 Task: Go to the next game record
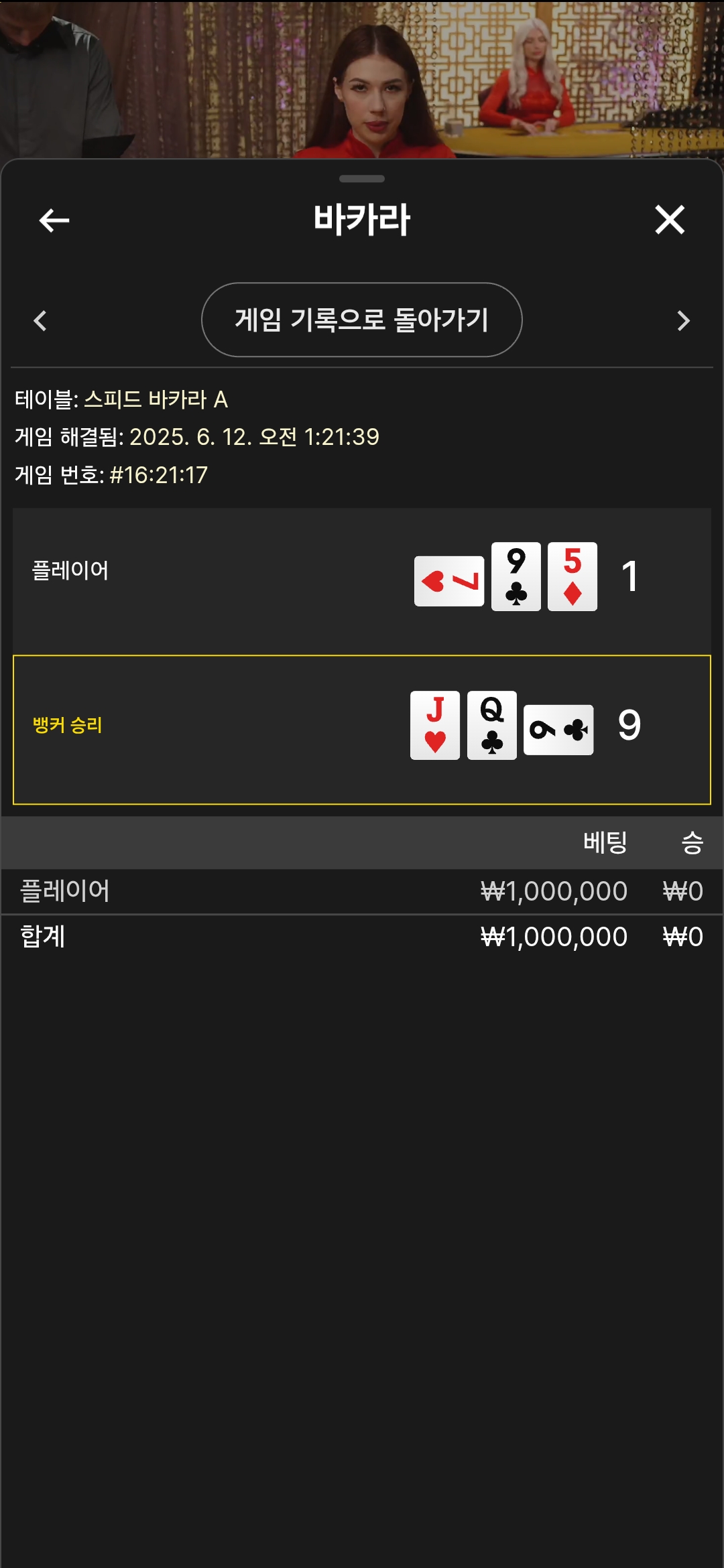click(683, 320)
